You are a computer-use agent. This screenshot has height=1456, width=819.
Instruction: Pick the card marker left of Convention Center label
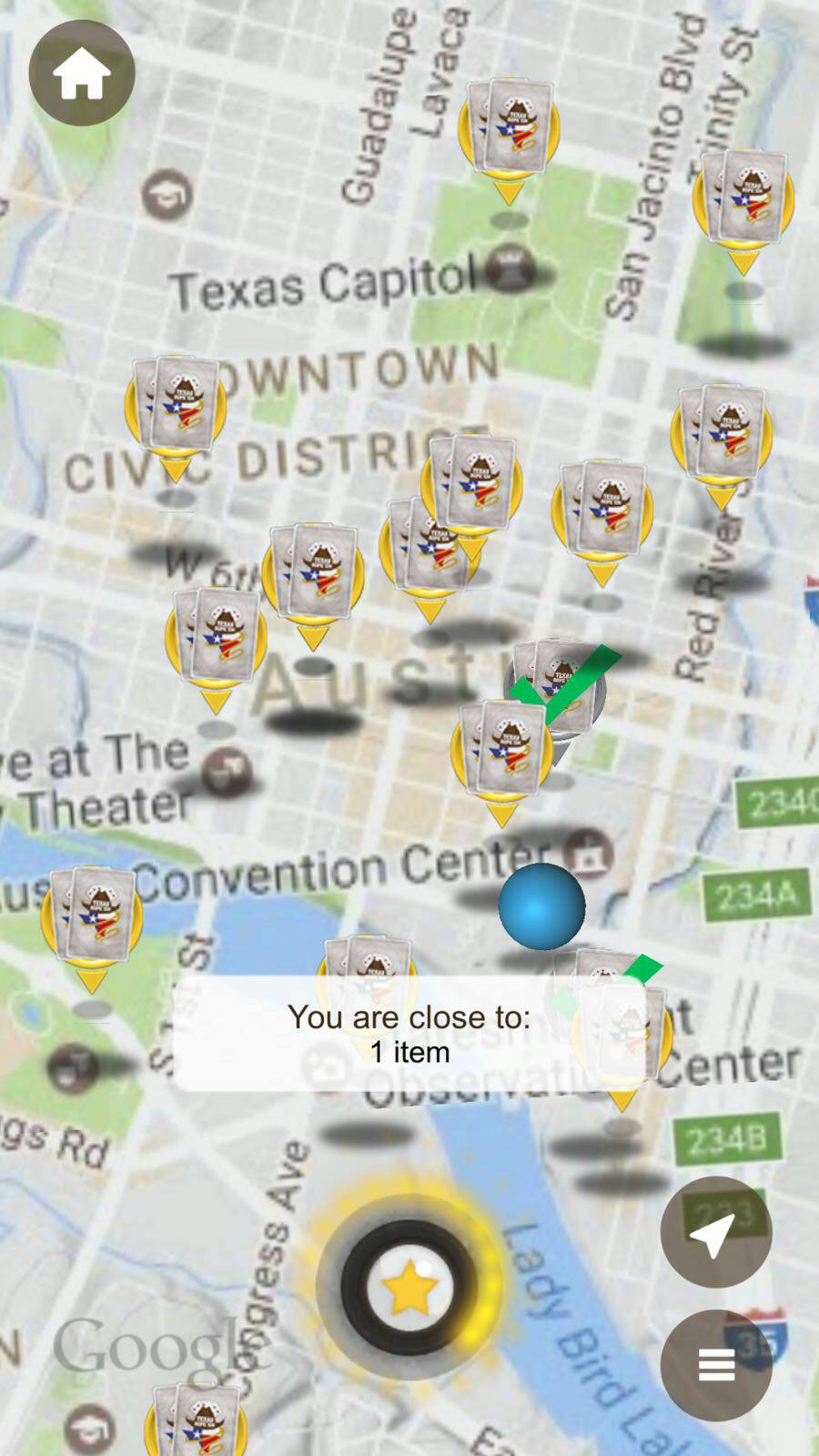click(92, 921)
